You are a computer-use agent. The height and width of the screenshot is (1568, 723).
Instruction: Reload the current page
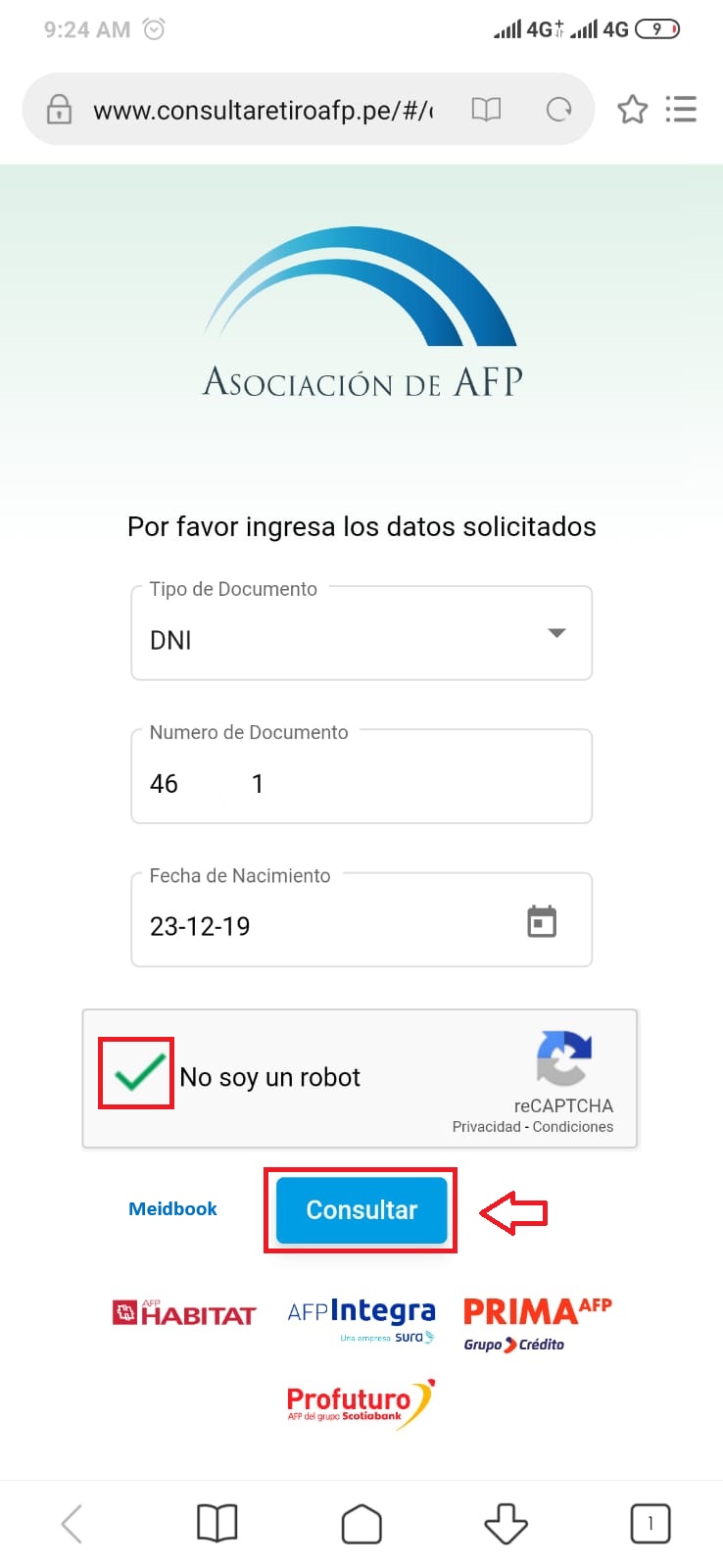[558, 110]
